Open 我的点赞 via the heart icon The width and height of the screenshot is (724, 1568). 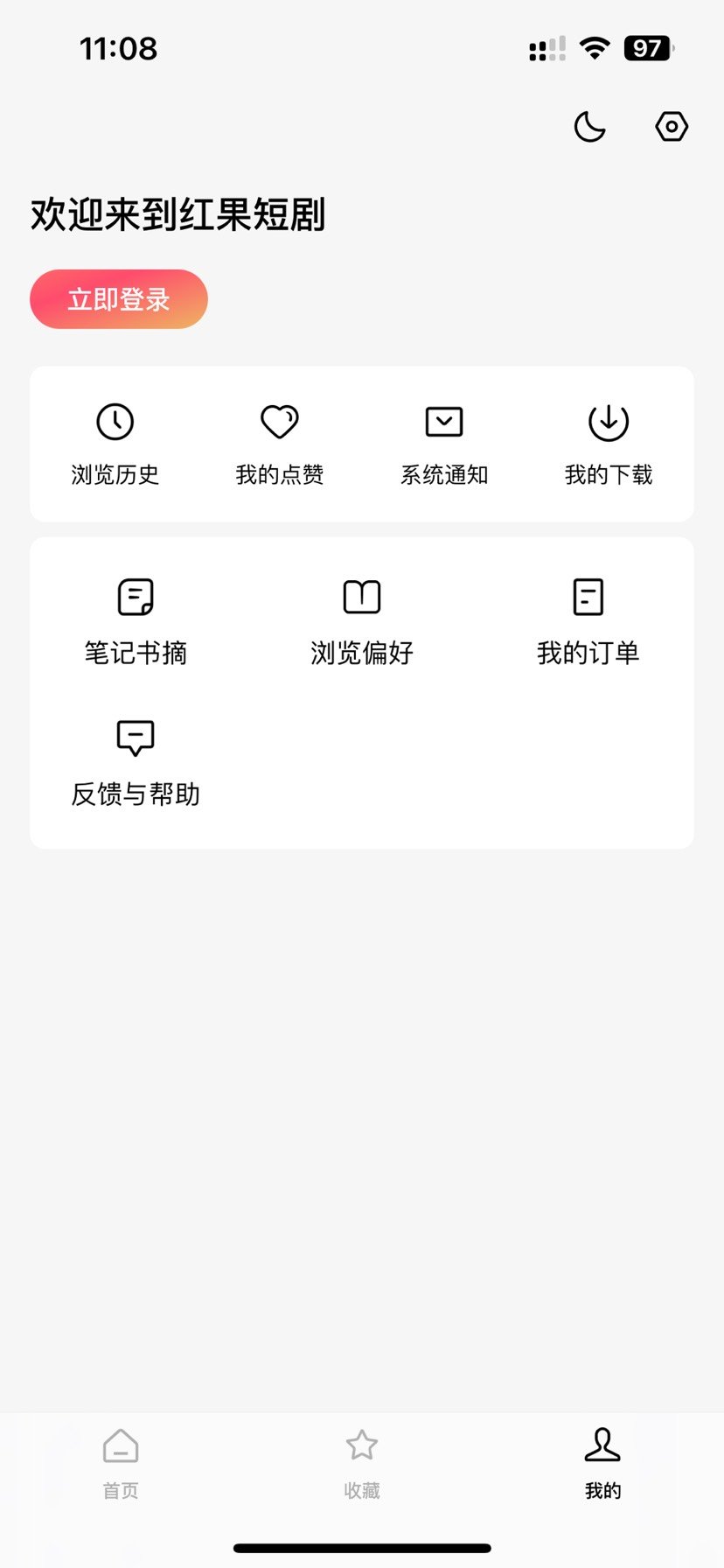pos(280,422)
